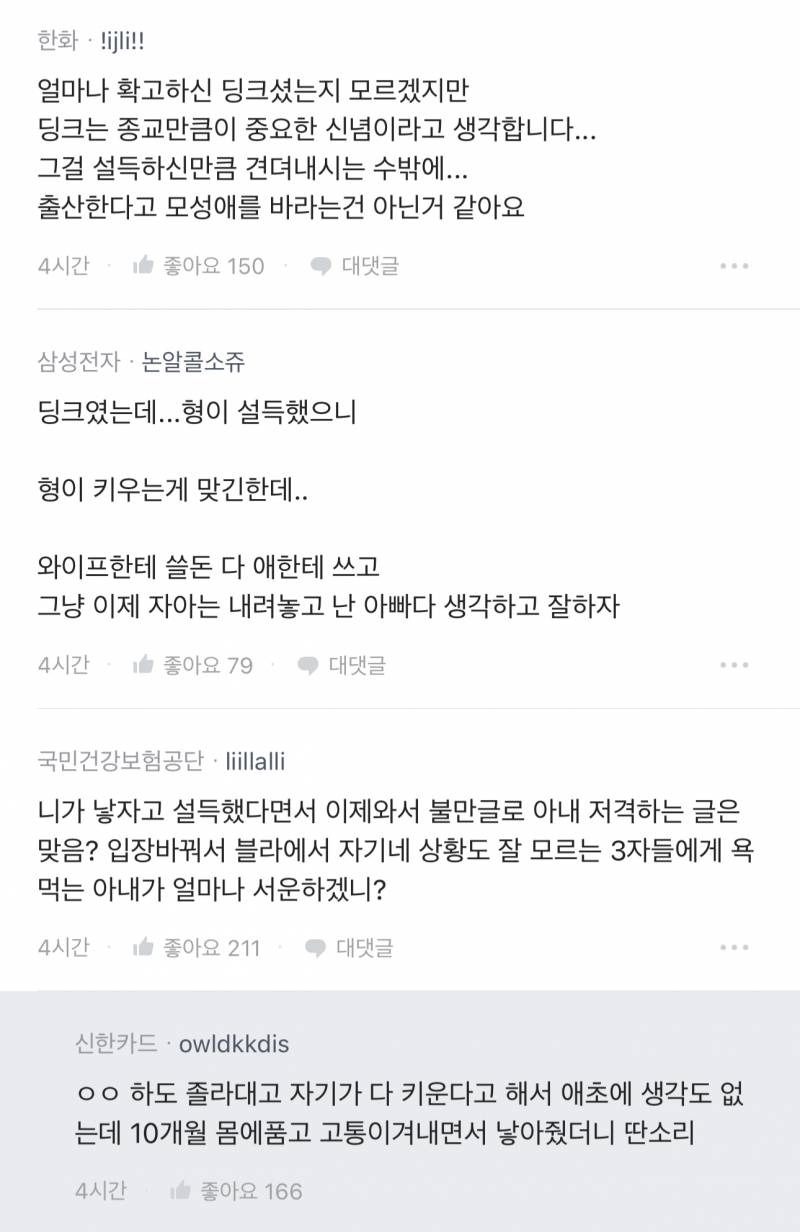Like owldkkdis's reply
The height and width of the screenshot is (1232, 800).
click(x=236, y=1191)
